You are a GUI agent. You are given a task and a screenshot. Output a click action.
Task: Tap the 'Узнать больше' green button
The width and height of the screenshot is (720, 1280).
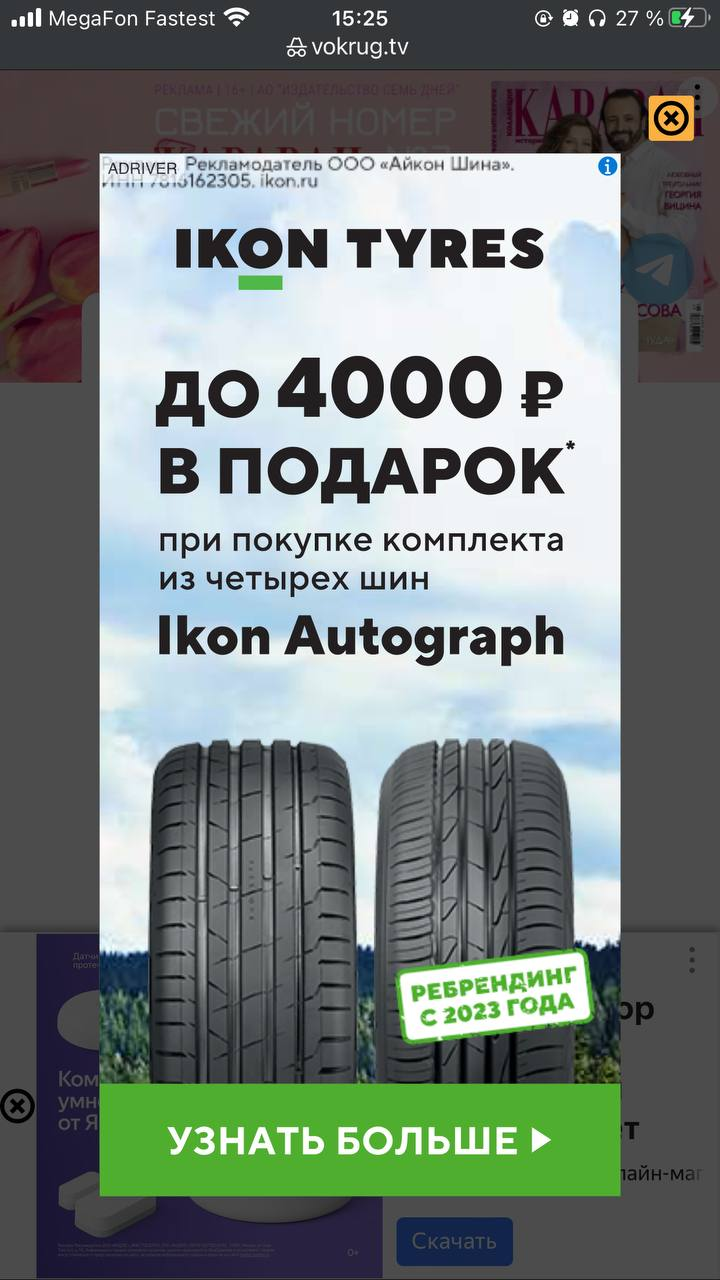coord(359,1140)
